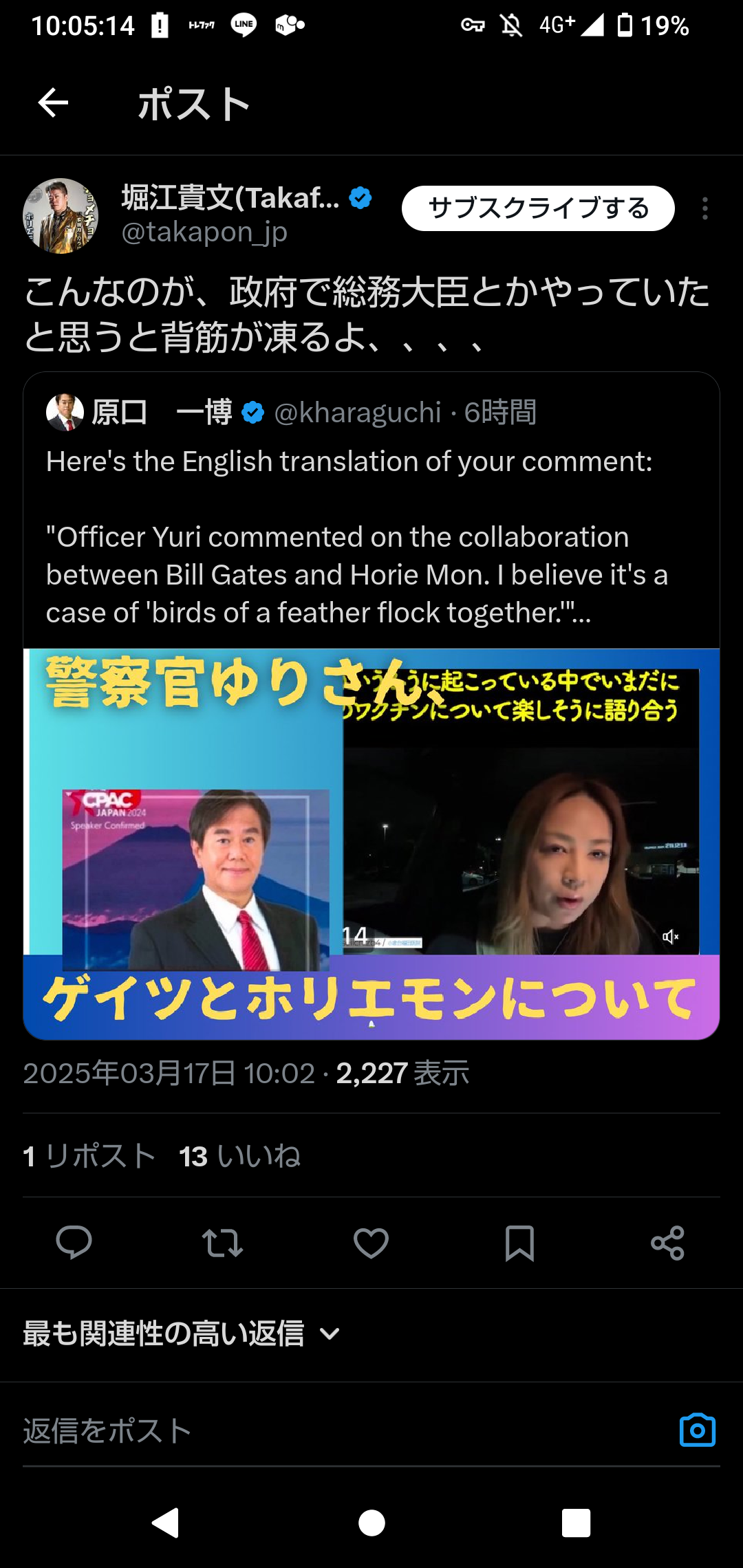Open the post's three-dot overflow menu
This screenshot has height=1568, width=743.
tap(704, 208)
